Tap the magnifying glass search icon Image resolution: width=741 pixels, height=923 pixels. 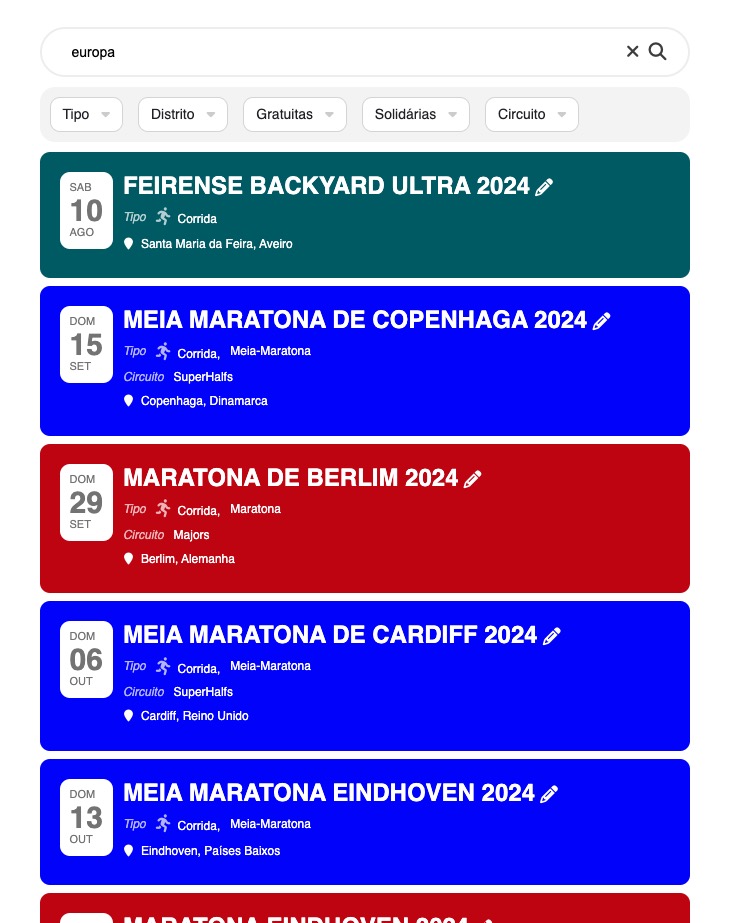[657, 52]
